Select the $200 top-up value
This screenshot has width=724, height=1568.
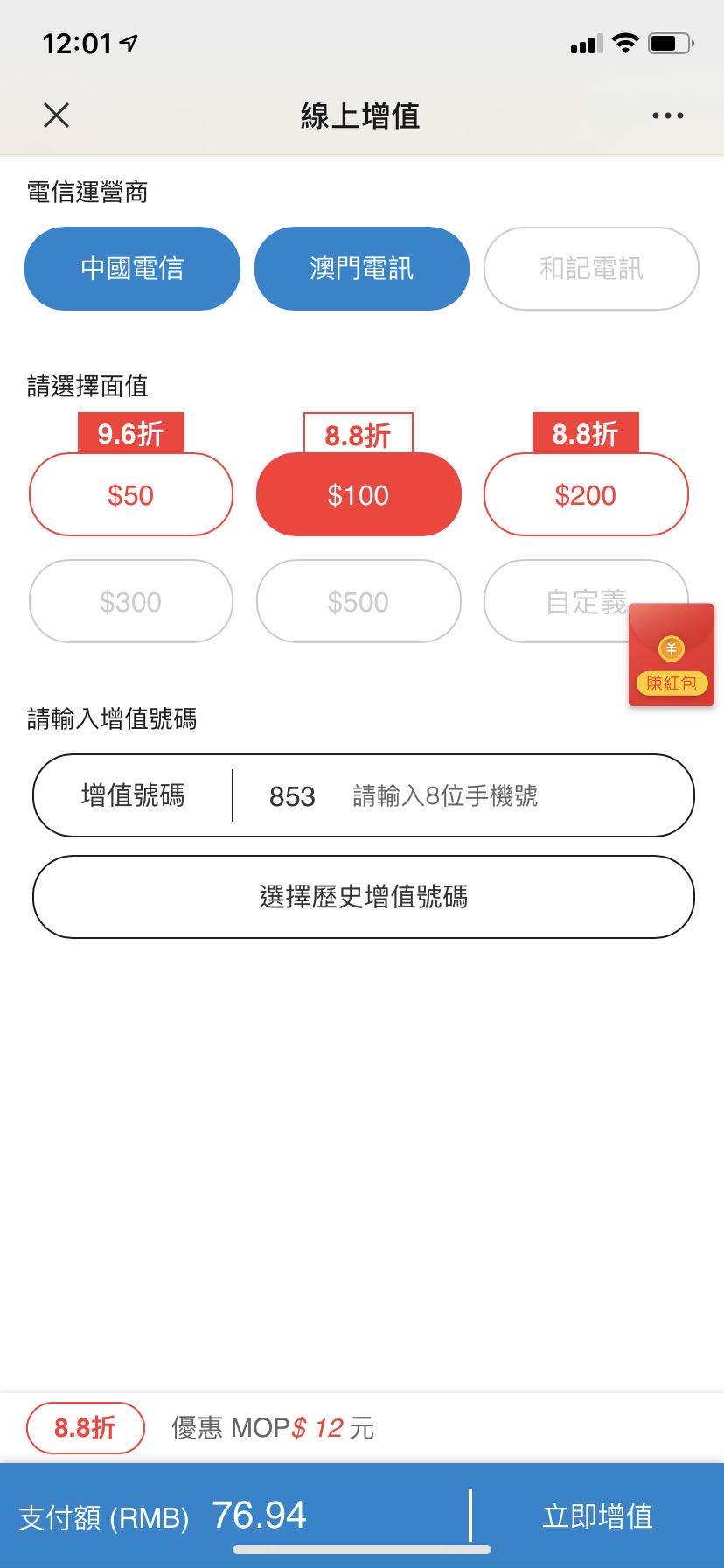point(586,495)
